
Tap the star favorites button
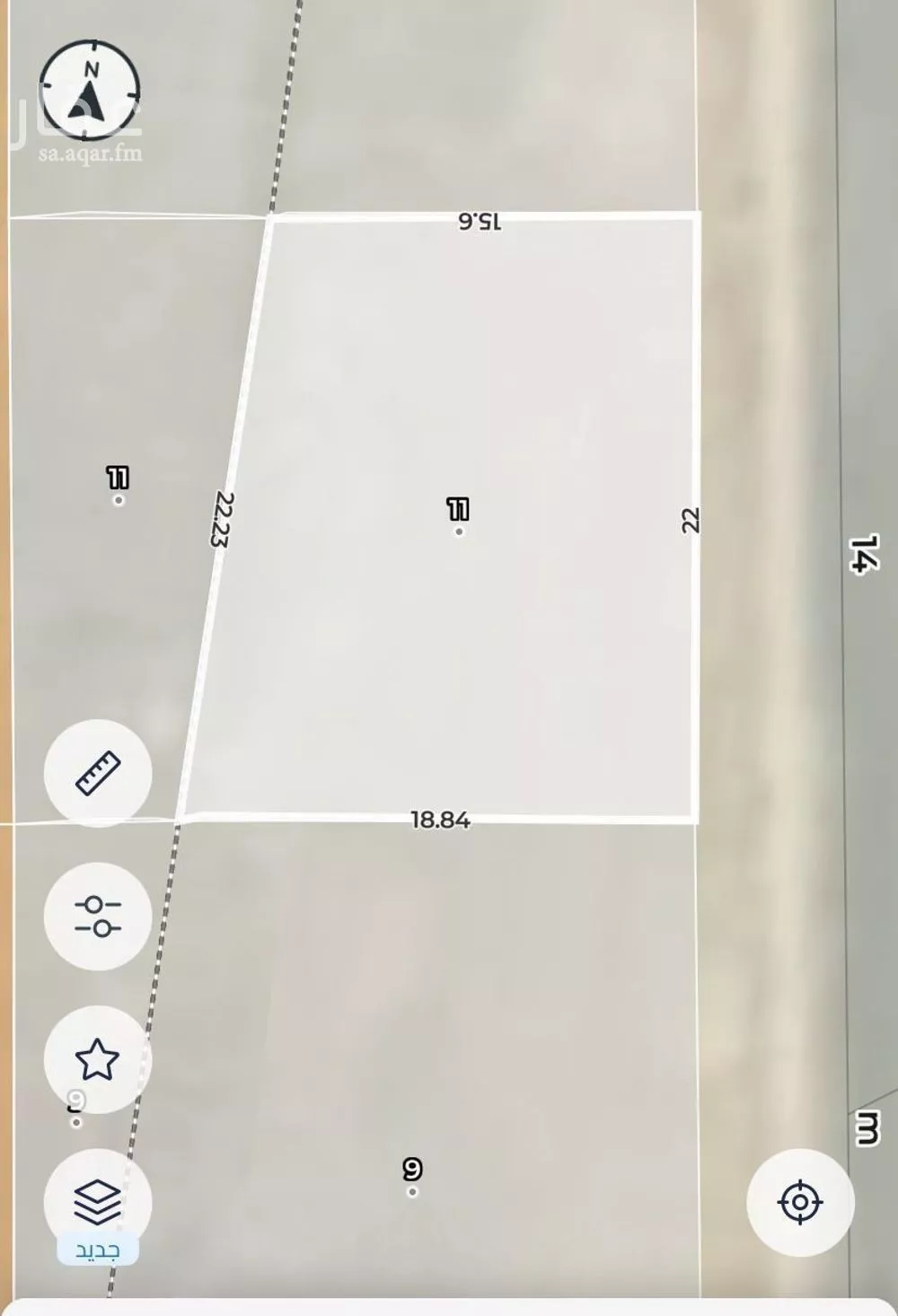click(98, 1059)
